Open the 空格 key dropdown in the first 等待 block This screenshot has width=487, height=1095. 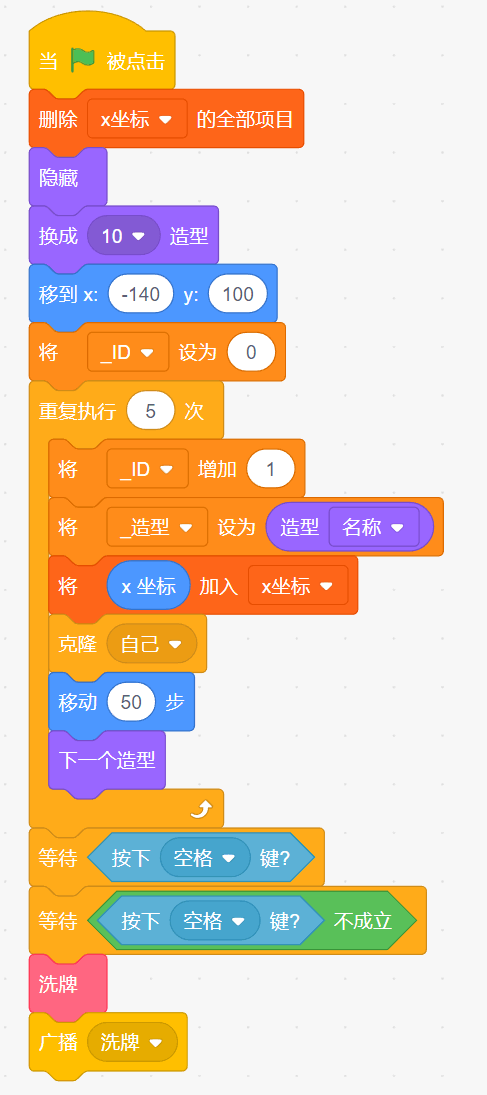click(205, 857)
